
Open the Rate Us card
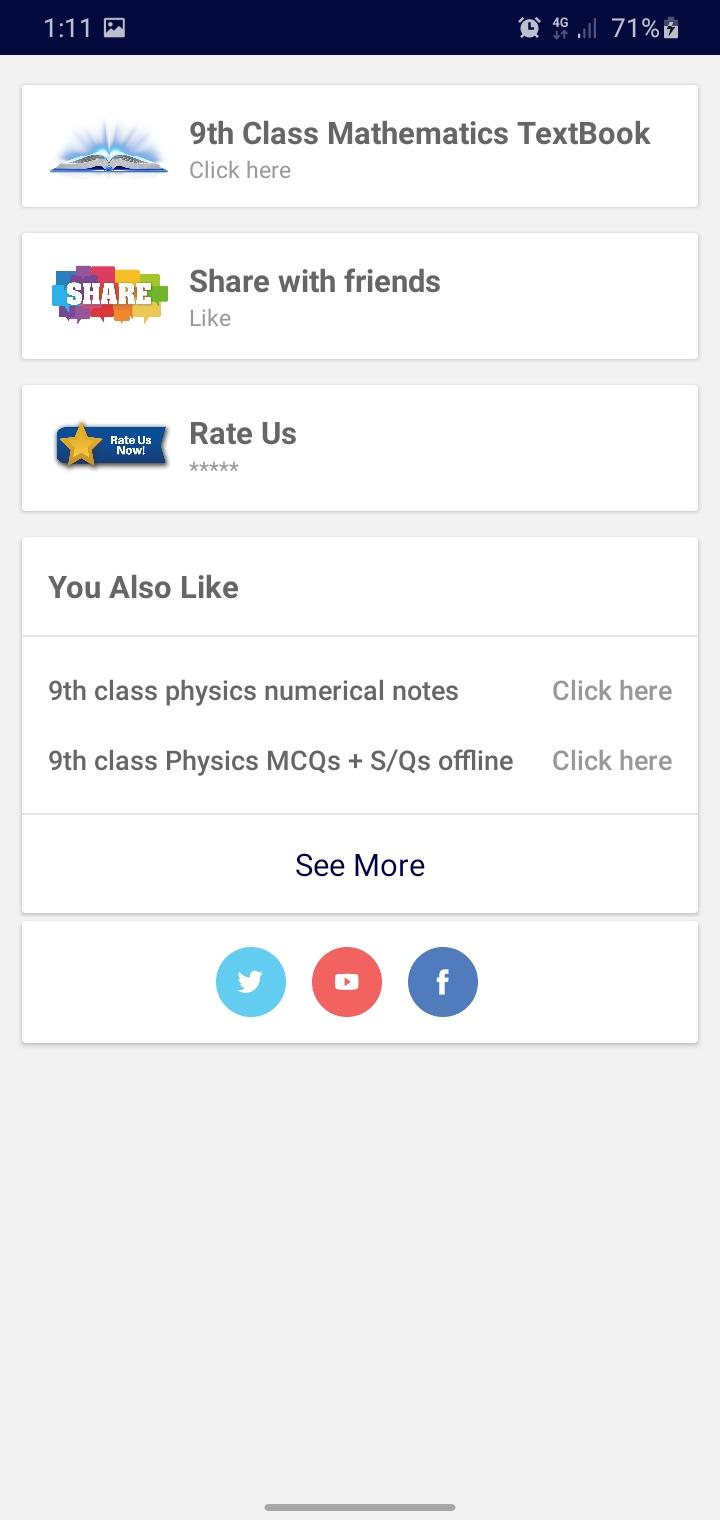click(x=360, y=448)
